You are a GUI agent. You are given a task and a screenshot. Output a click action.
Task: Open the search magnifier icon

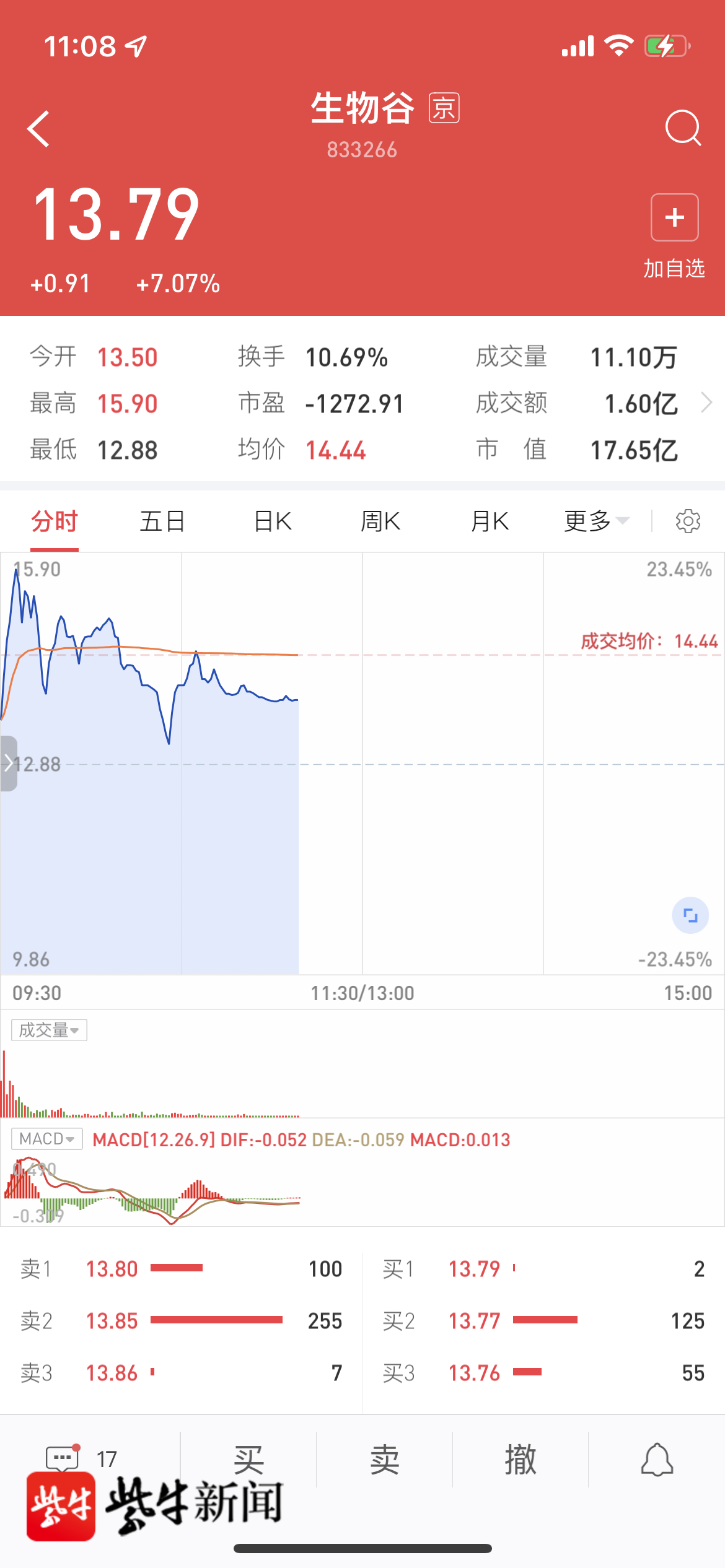pos(683,128)
